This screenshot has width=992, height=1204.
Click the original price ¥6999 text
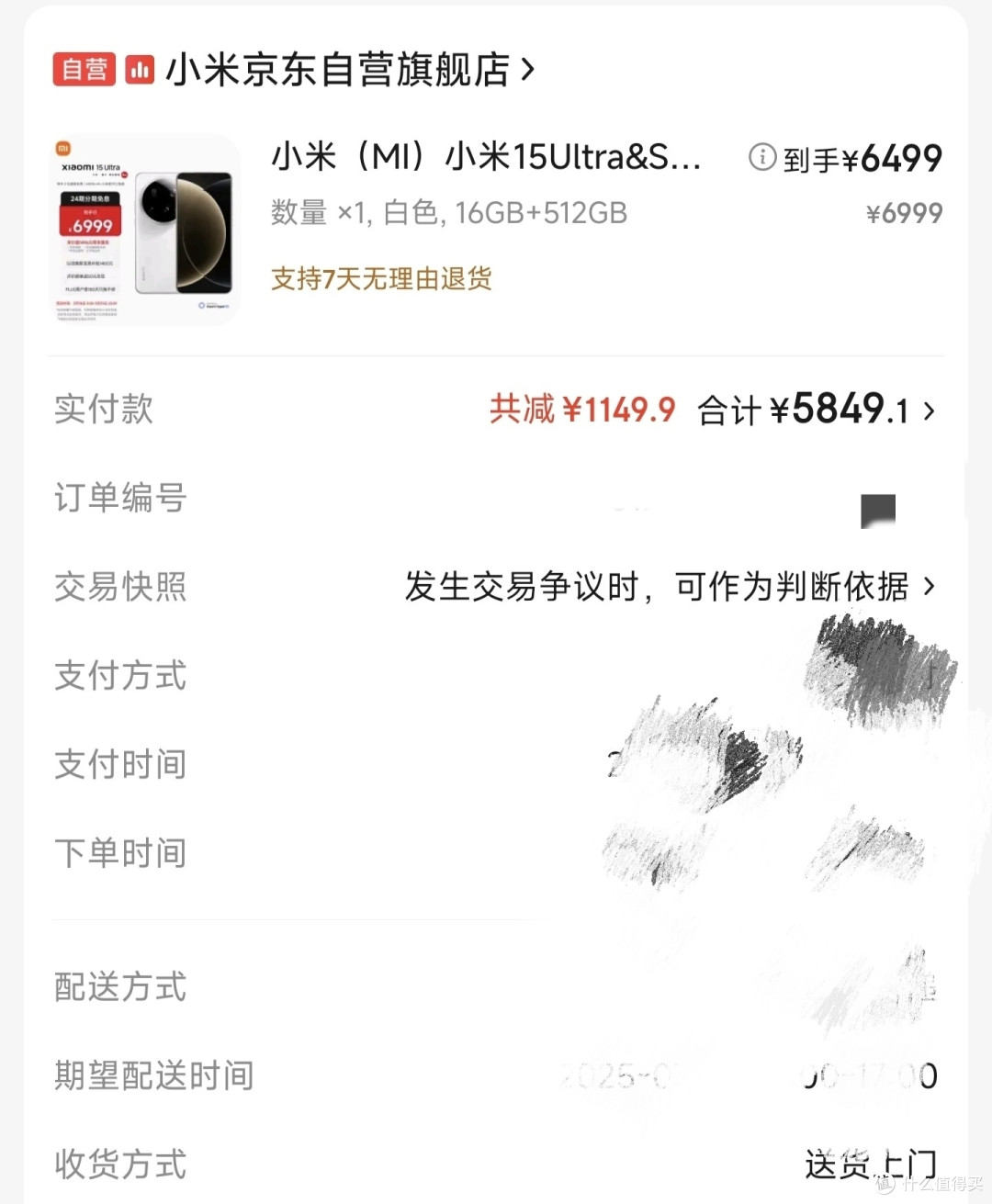pos(904,213)
